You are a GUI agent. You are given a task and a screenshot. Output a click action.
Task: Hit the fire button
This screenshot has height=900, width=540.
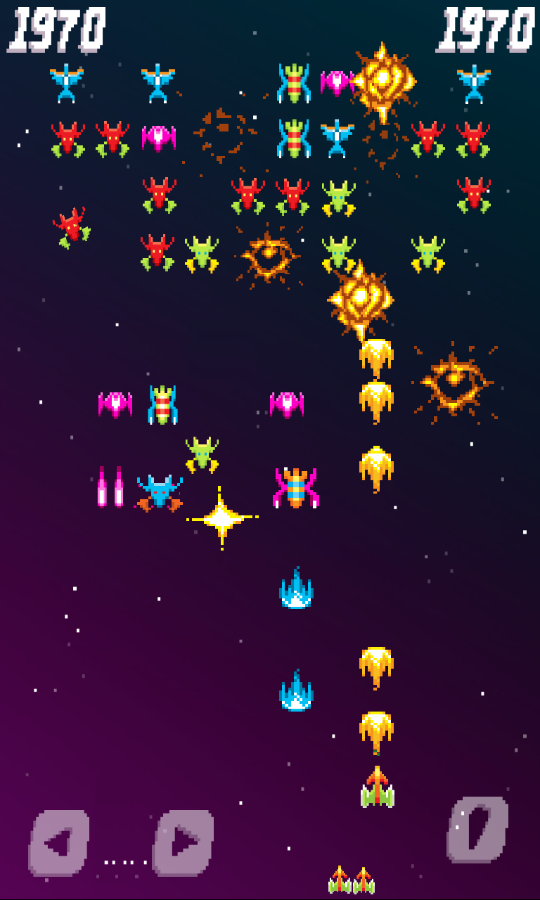click(x=477, y=829)
